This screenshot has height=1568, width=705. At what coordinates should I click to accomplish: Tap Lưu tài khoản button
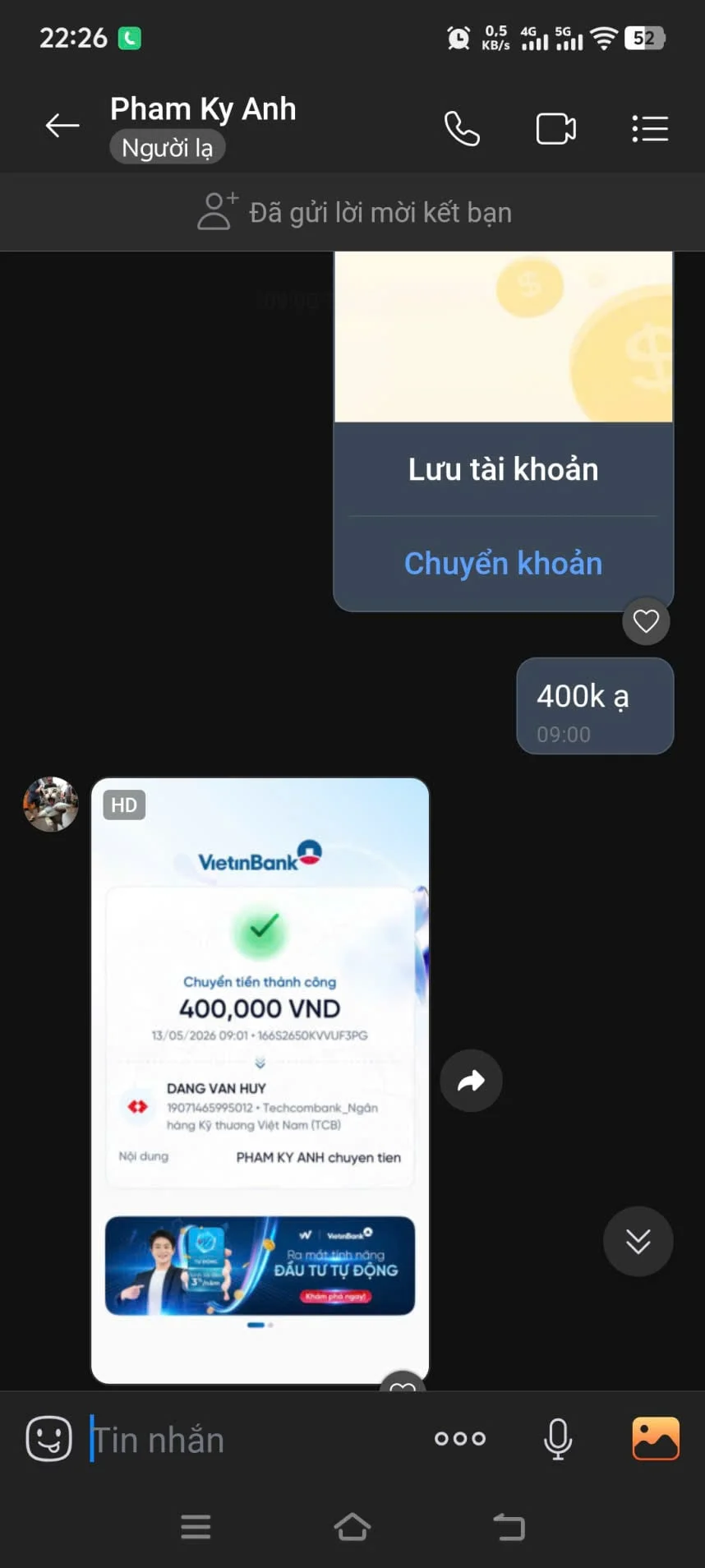[x=503, y=469]
